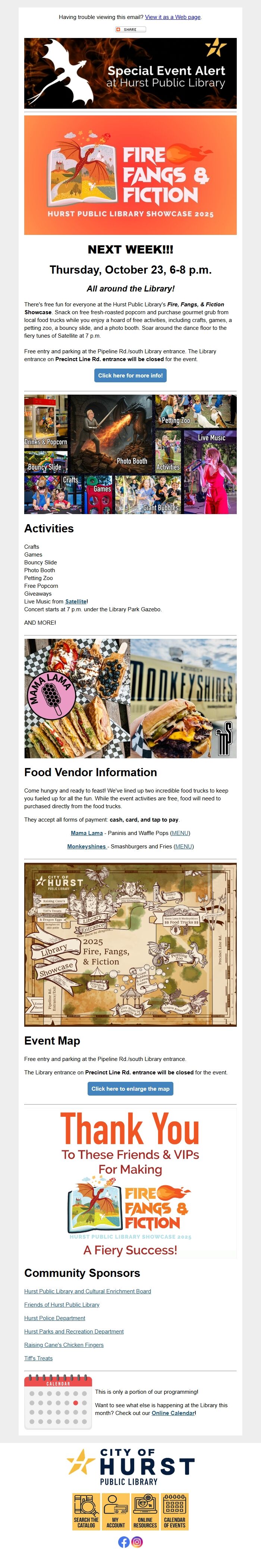Viewport: 261px width, 1568px height.
Task: View the MENU for Monkeyshines
Action: tap(183, 846)
